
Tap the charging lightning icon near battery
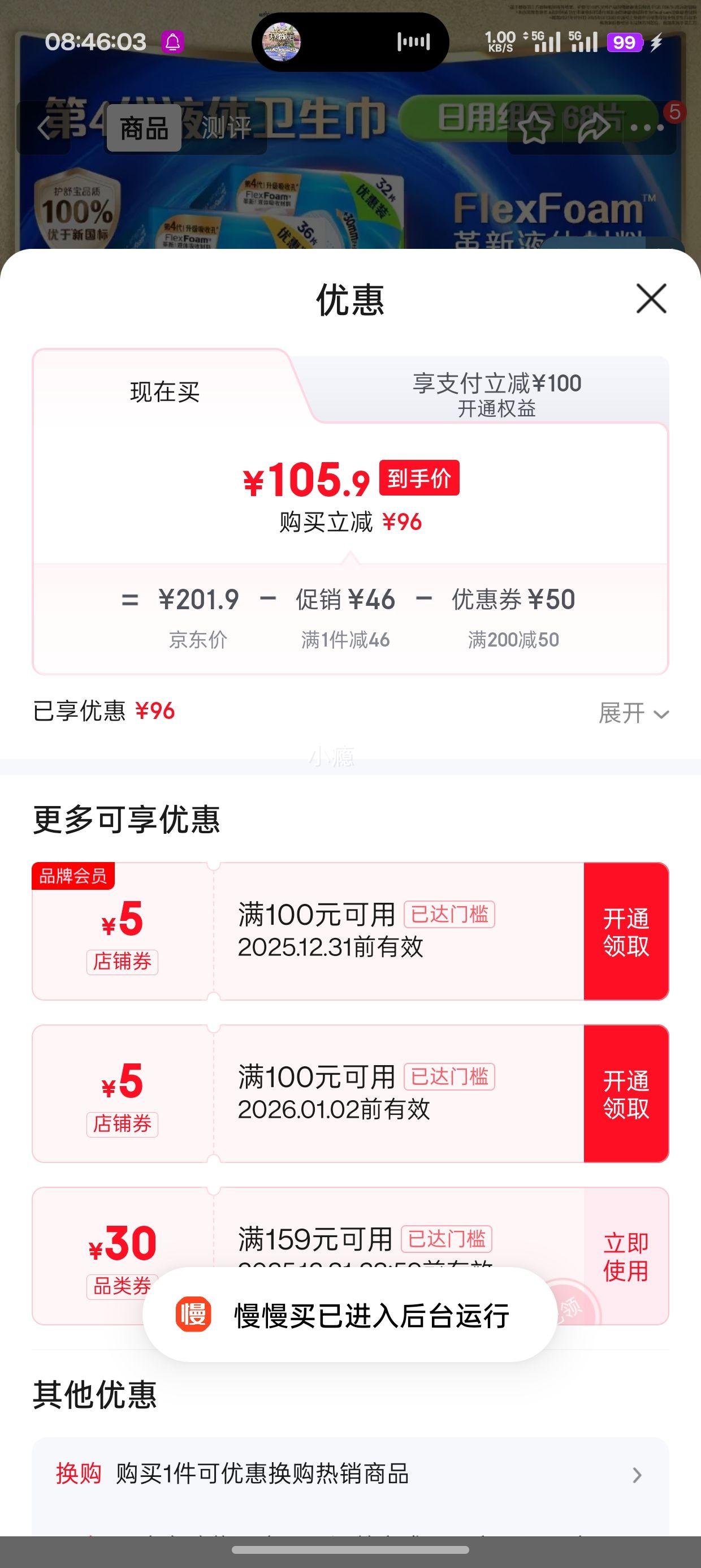click(x=656, y=42)
